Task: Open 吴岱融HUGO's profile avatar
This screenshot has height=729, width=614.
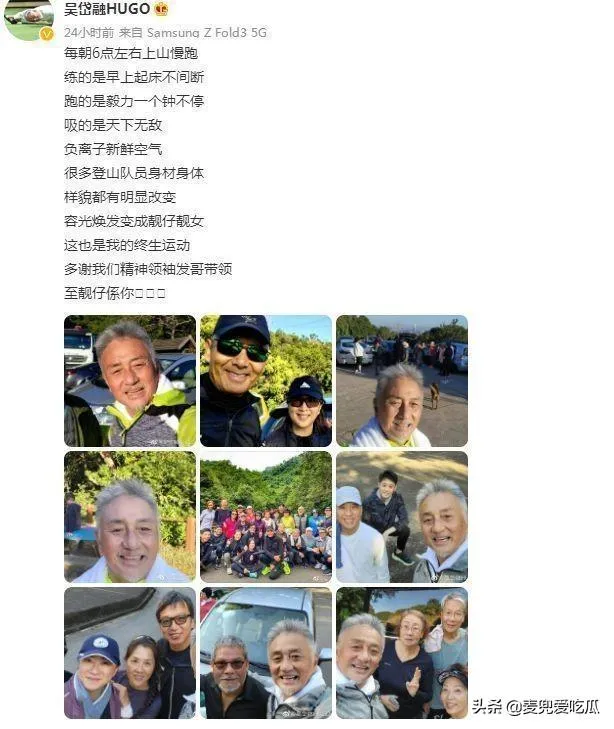Action: pyautogui.click(x=29, y=19)
